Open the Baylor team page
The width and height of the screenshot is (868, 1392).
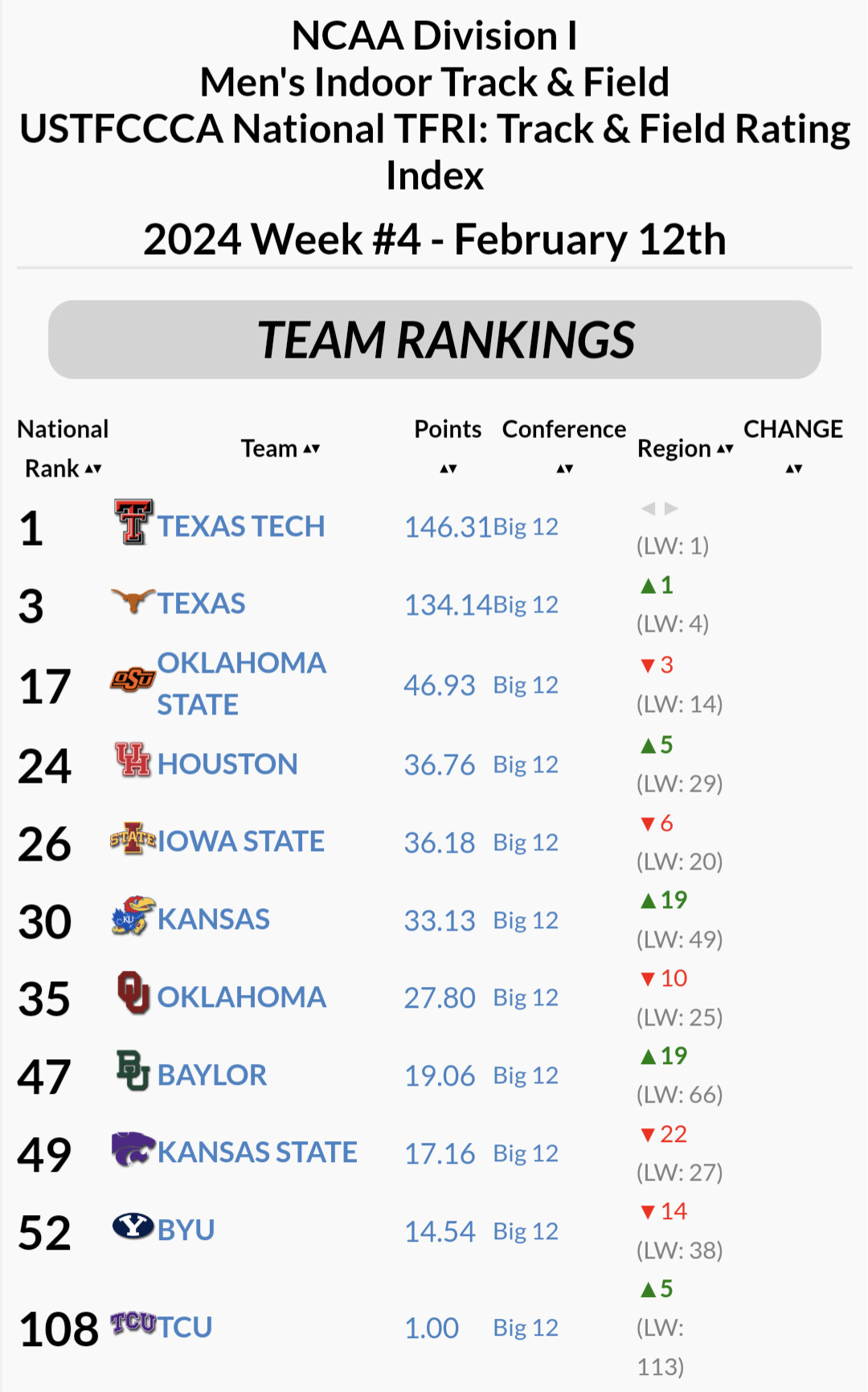click(212, 1075)
